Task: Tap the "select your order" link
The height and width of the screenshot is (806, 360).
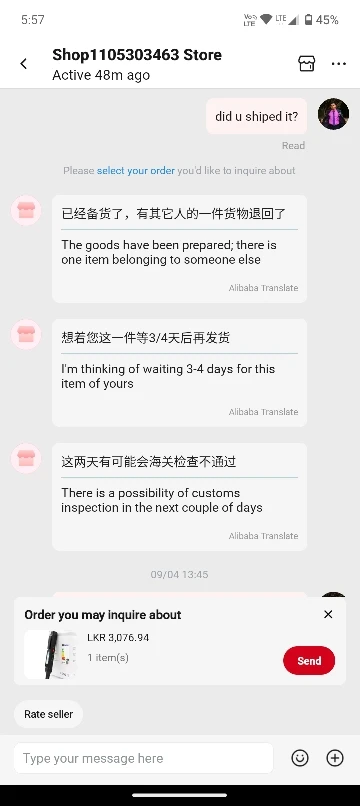Action: pos(136,171)
